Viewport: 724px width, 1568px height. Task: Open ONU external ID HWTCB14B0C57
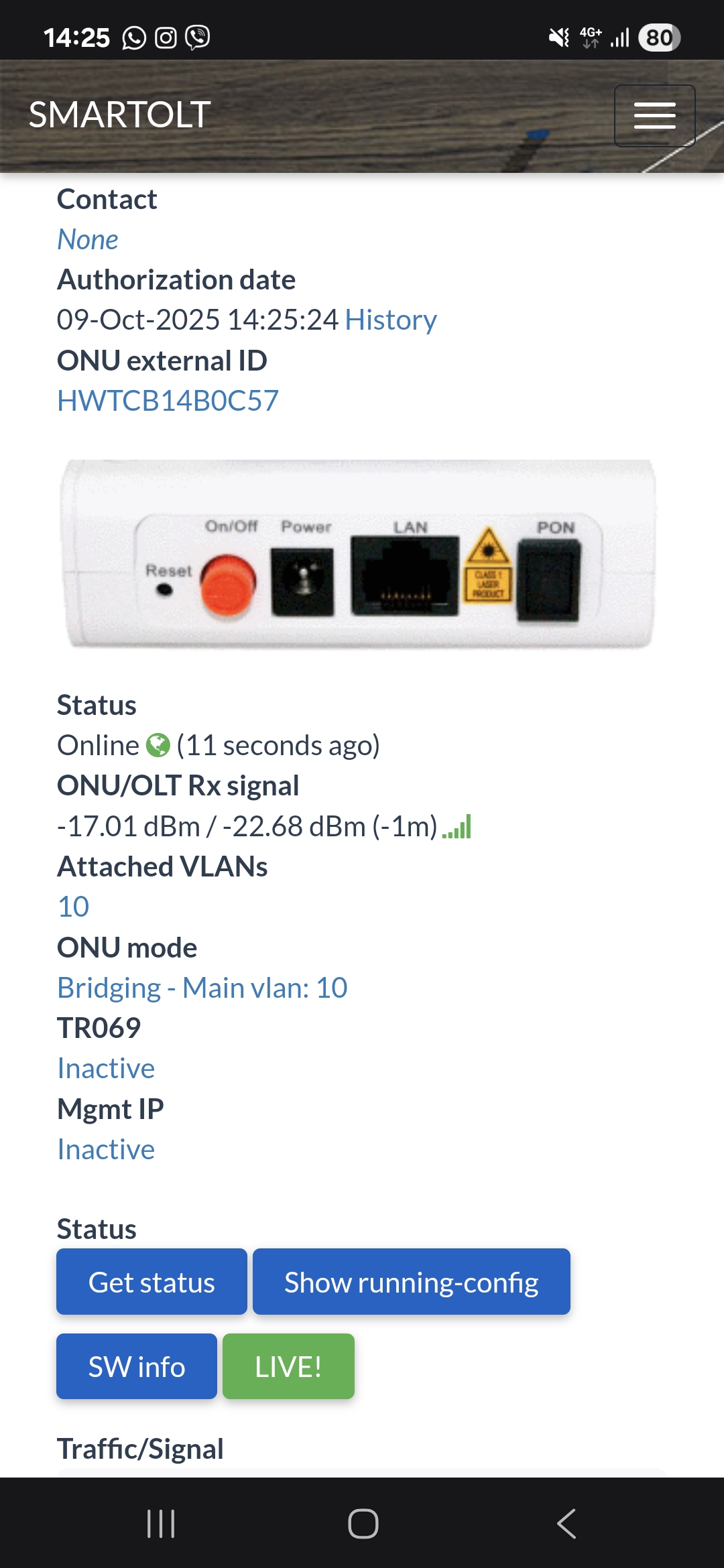(x=168, y=401)
